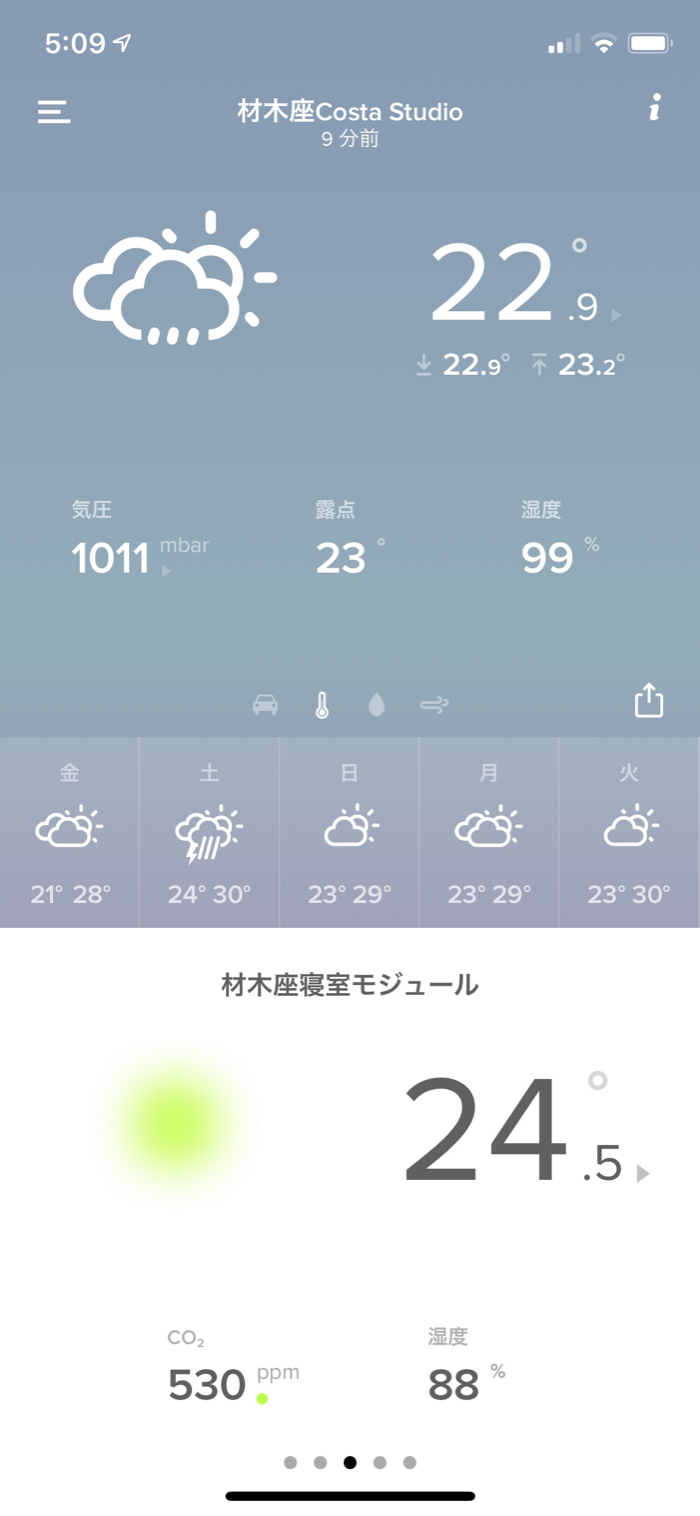Screen dimensions: 700x1516
Task: Select the water drop rain icon
Action: tap(376, 705)
